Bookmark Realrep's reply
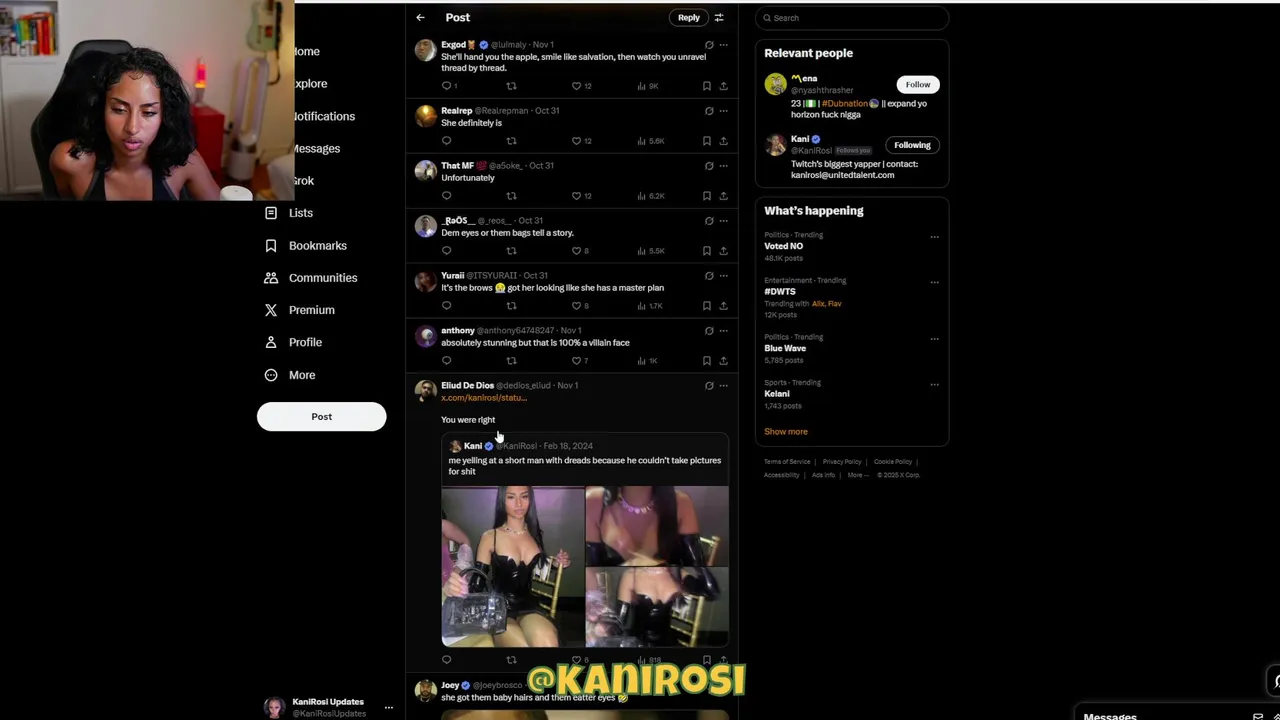The width and height of the screenshot is (1280, 720). pos(706,141)
